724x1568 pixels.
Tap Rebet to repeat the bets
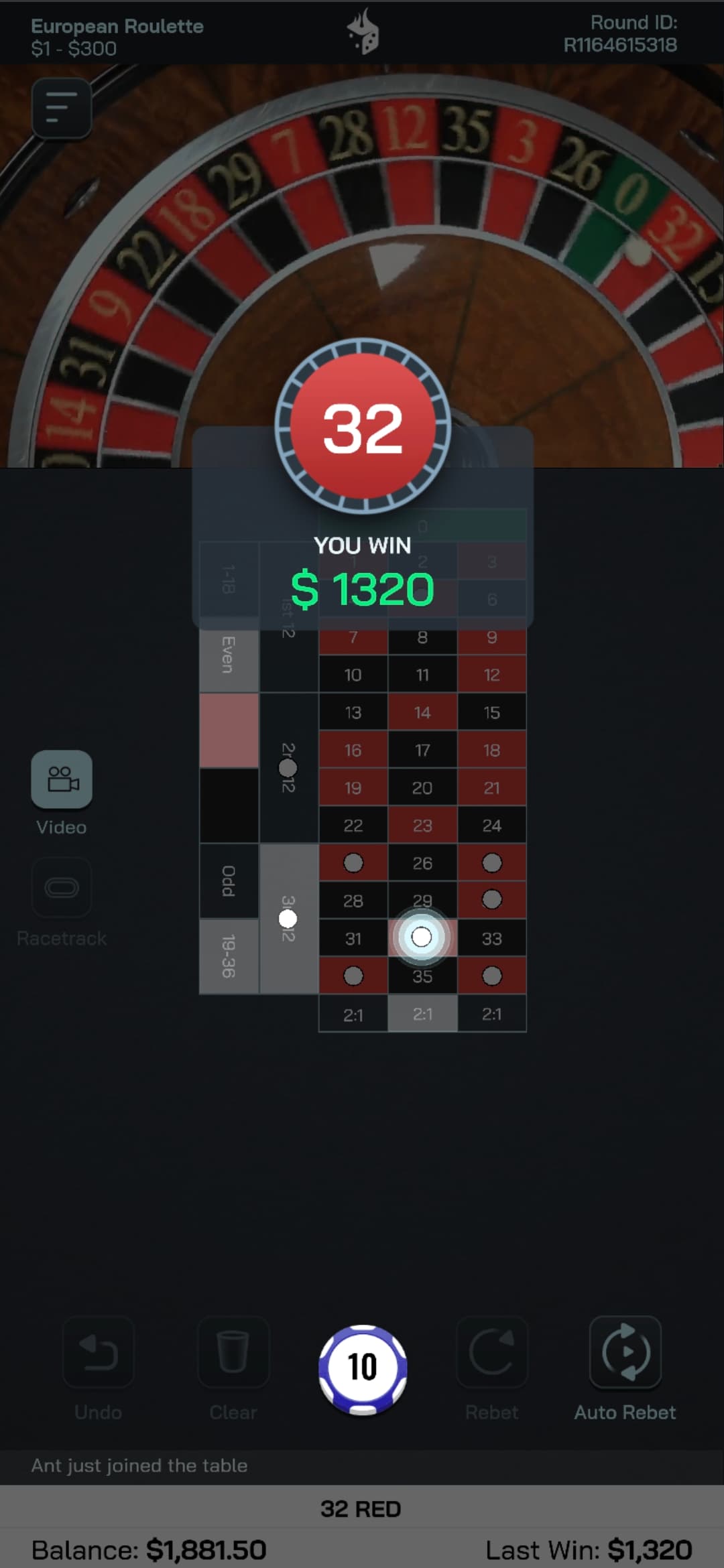491,1352
